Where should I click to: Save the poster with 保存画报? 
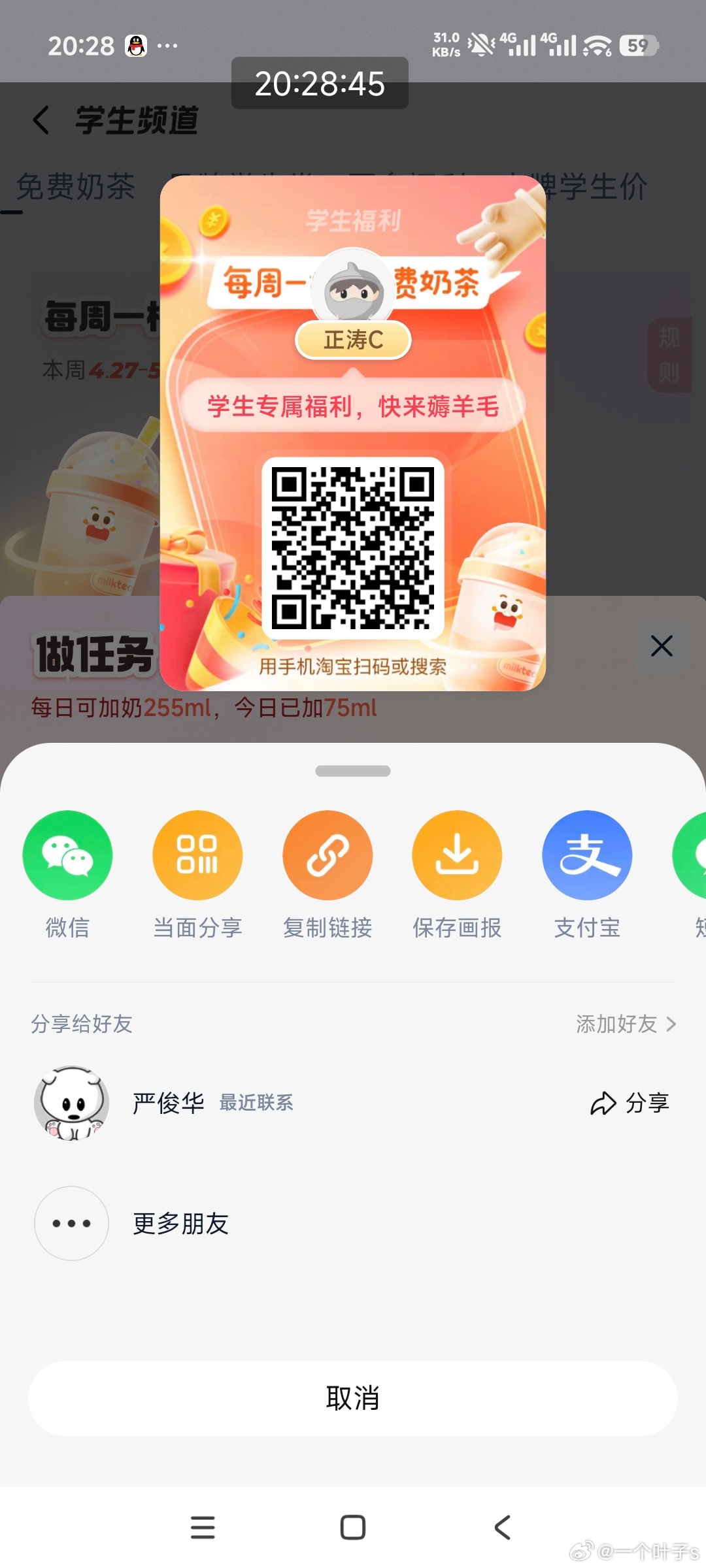(457, 855)
